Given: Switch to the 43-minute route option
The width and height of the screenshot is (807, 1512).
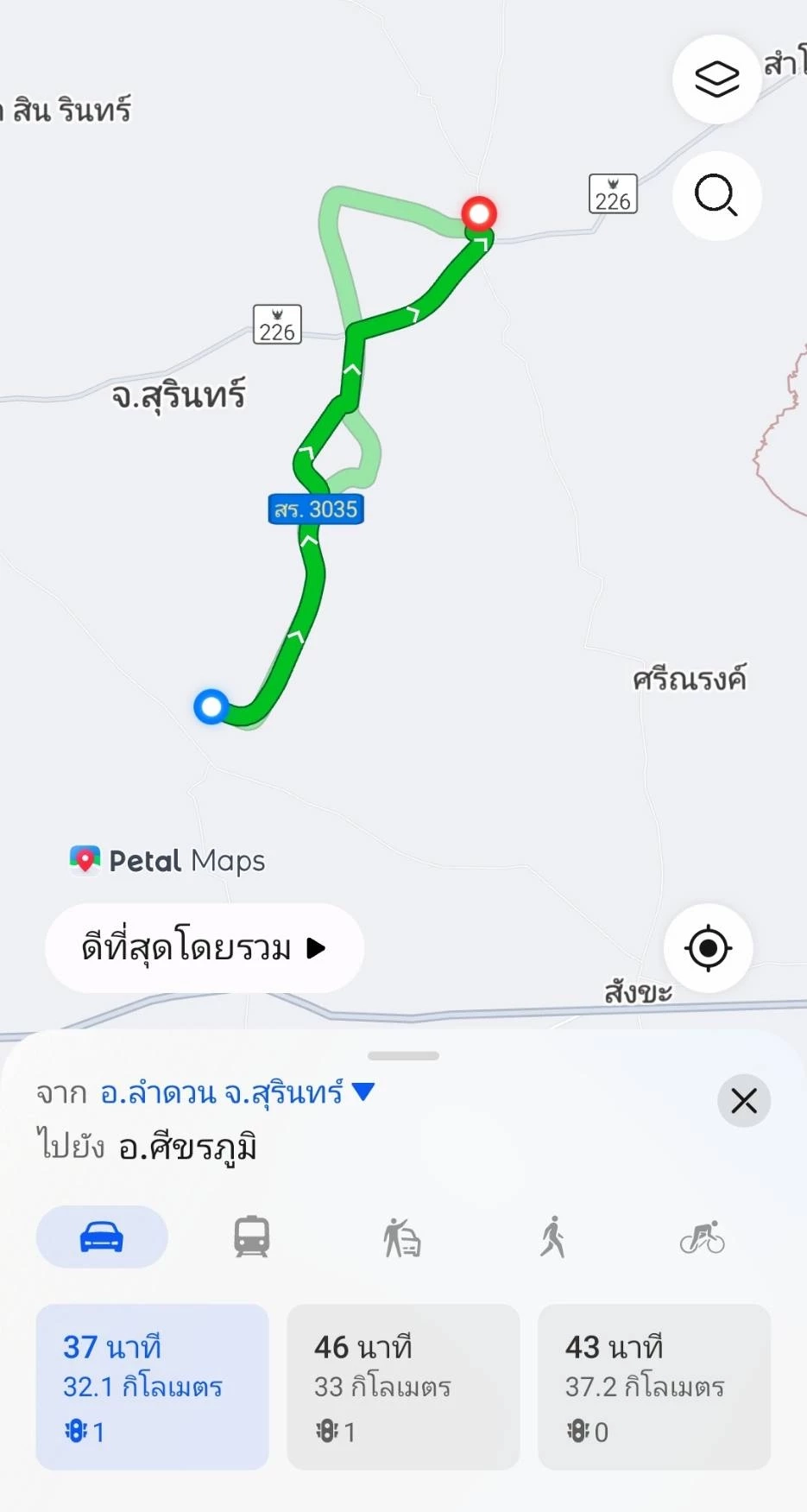Looking at the screenshot, I should coord(653,1388).
